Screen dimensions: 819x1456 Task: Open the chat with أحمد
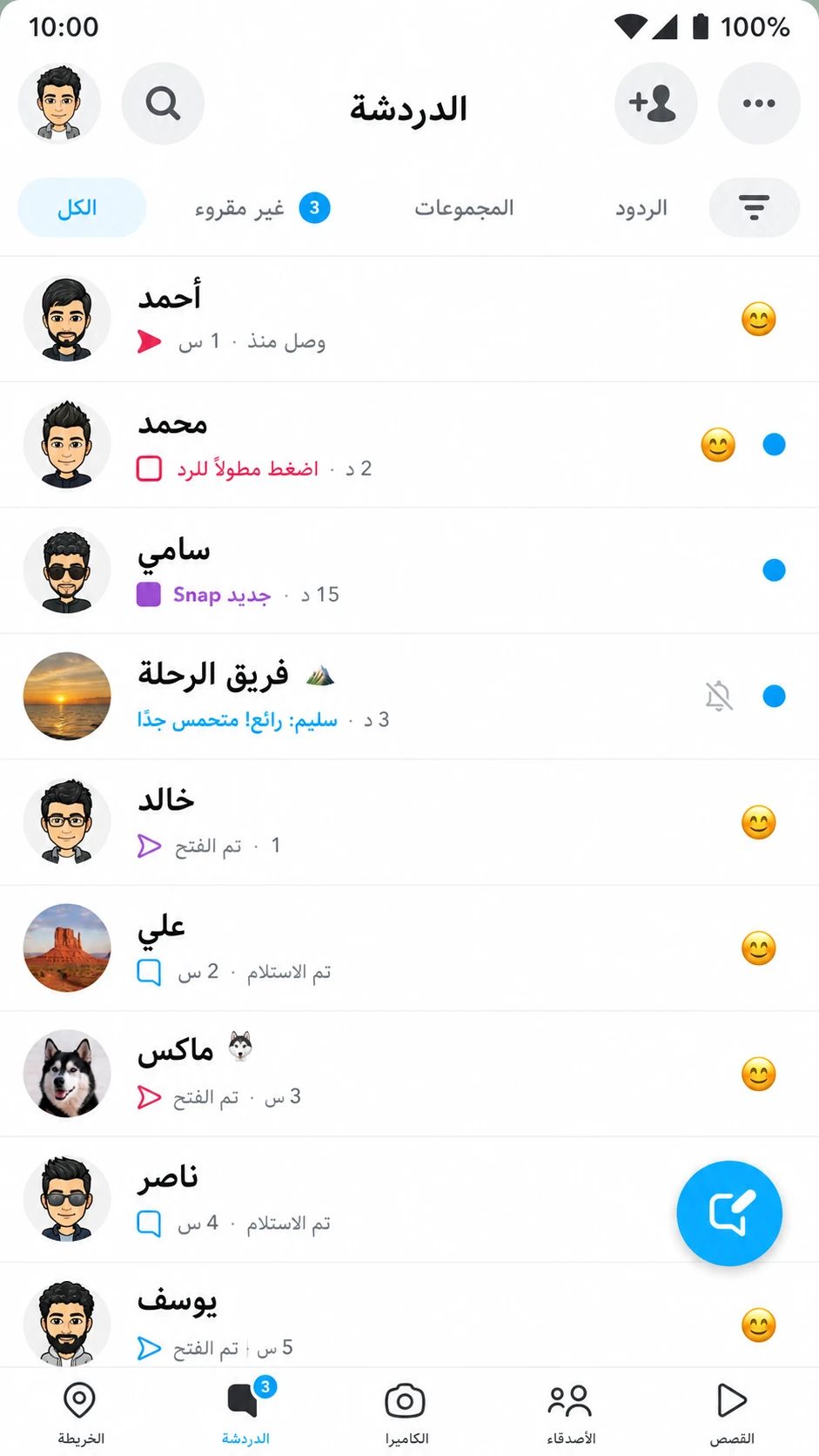click(x=409, y=319)
